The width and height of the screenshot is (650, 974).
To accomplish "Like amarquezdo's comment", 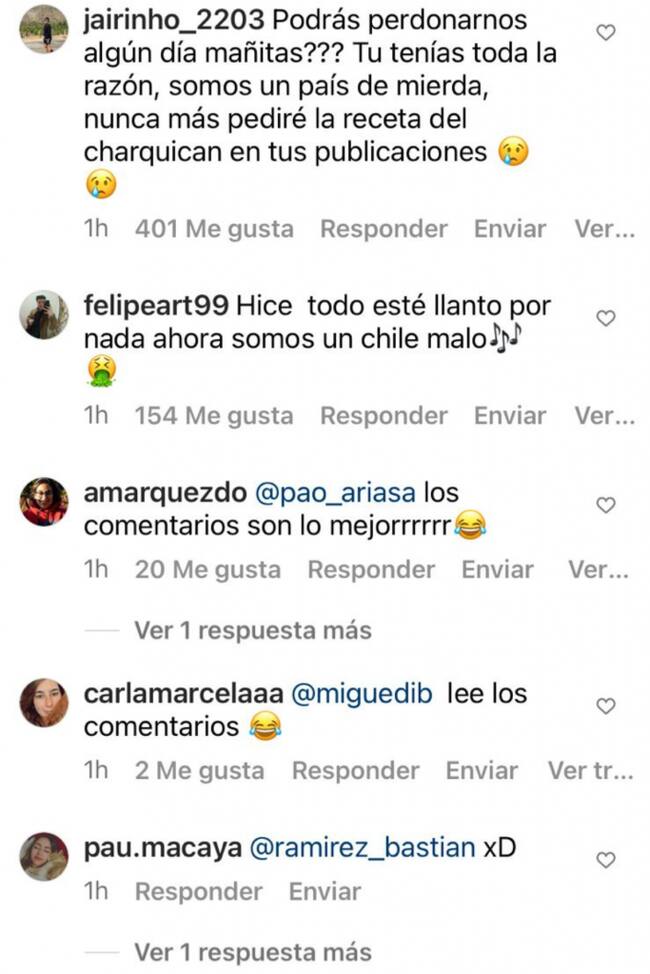I will coord(606,505).
